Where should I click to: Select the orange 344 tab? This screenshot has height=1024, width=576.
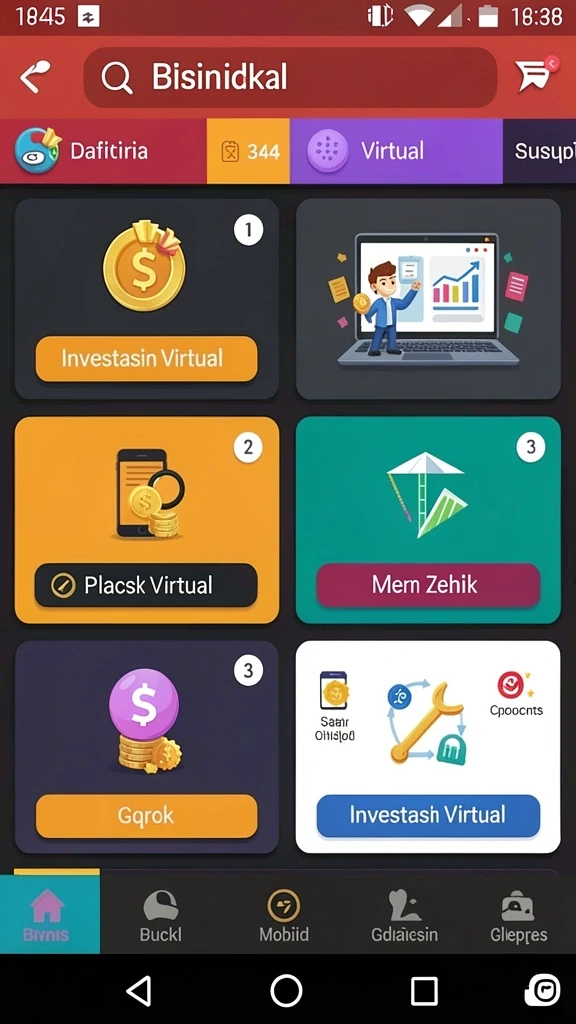pos(248,151)
